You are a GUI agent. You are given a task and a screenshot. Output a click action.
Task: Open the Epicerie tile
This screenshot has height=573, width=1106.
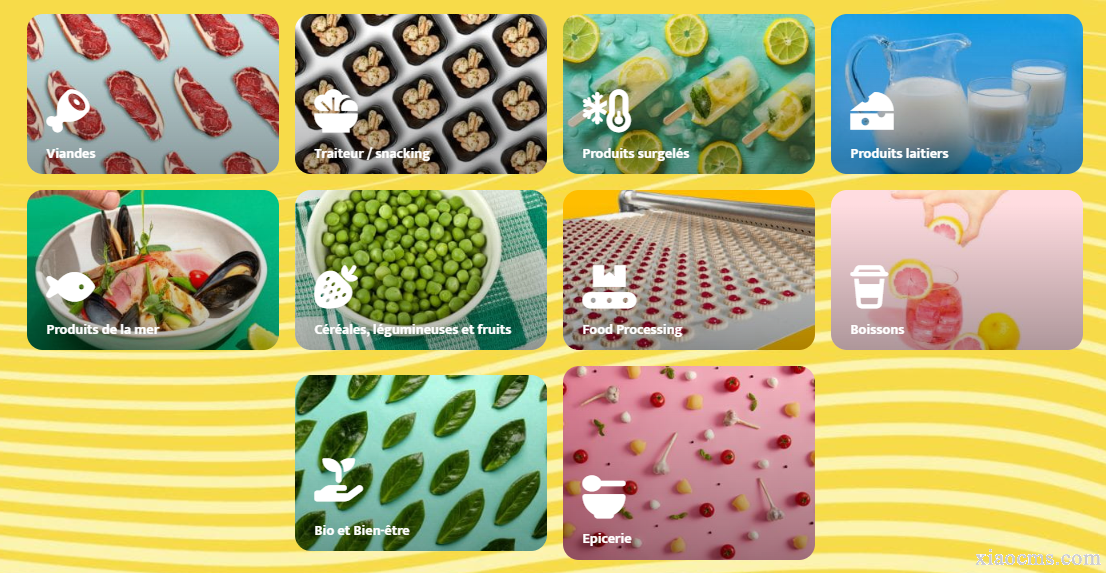(x=689, y=462)
